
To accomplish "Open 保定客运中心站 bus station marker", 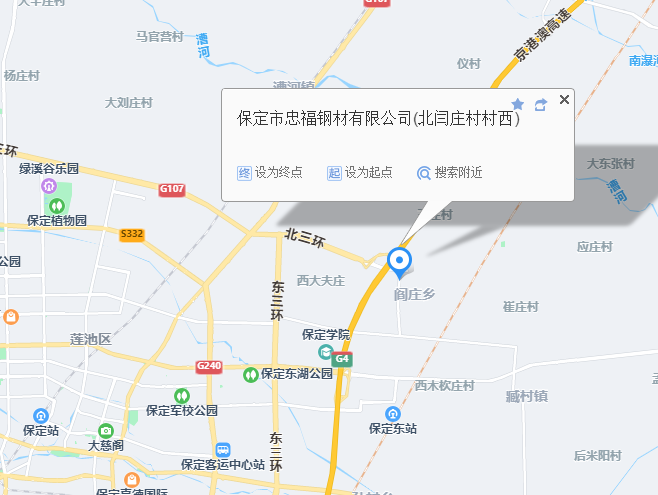I will click(223, 451).
